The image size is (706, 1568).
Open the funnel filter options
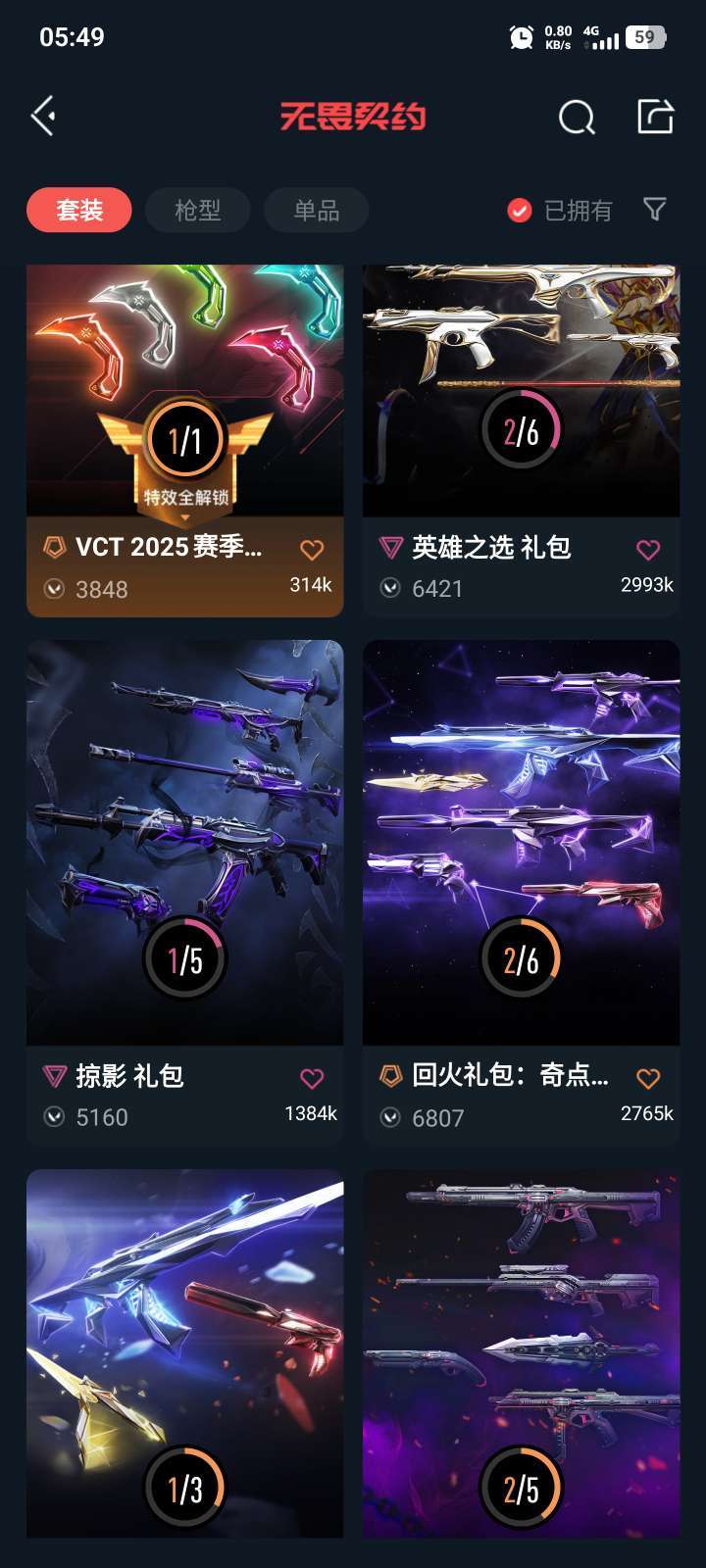[655, 209]
